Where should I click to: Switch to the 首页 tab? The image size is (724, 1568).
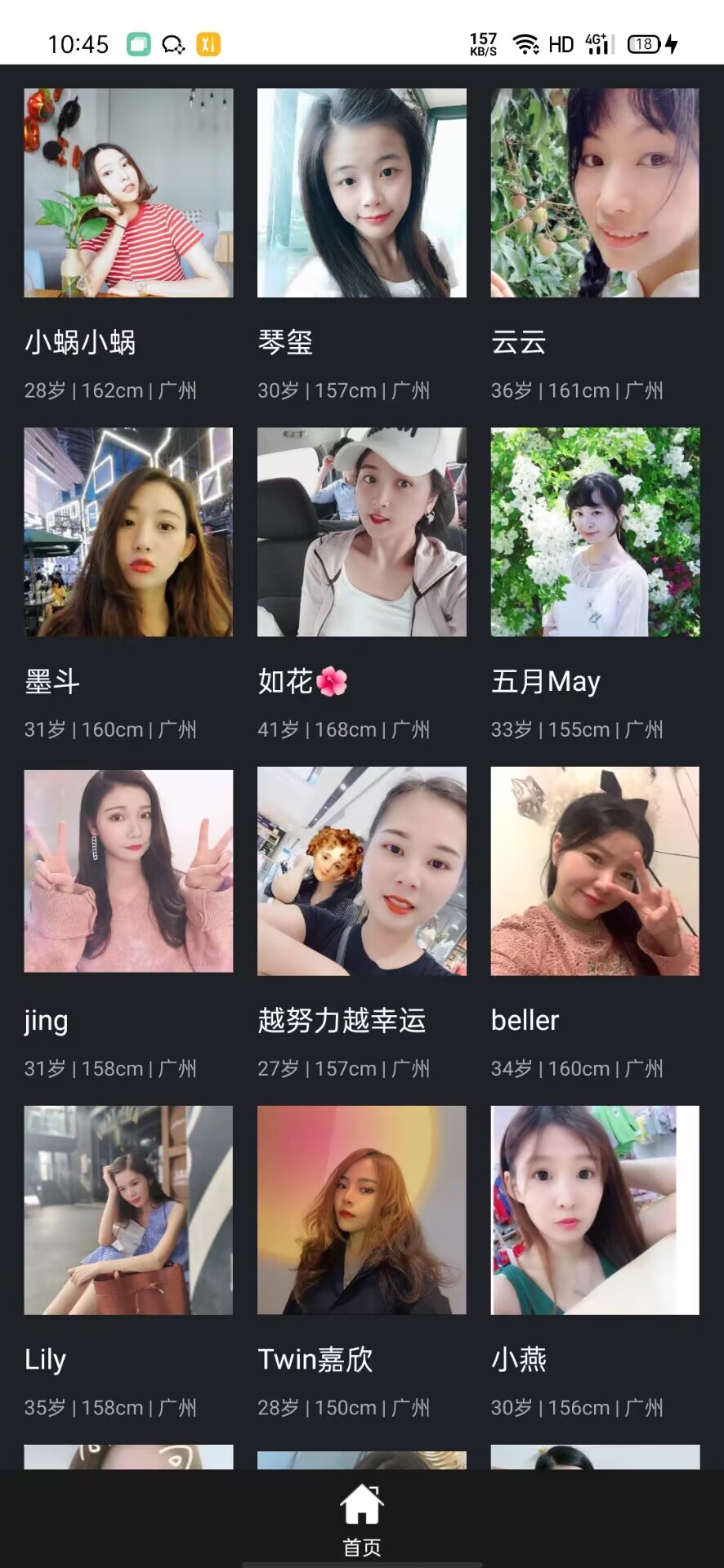(x=362, y=1546)
